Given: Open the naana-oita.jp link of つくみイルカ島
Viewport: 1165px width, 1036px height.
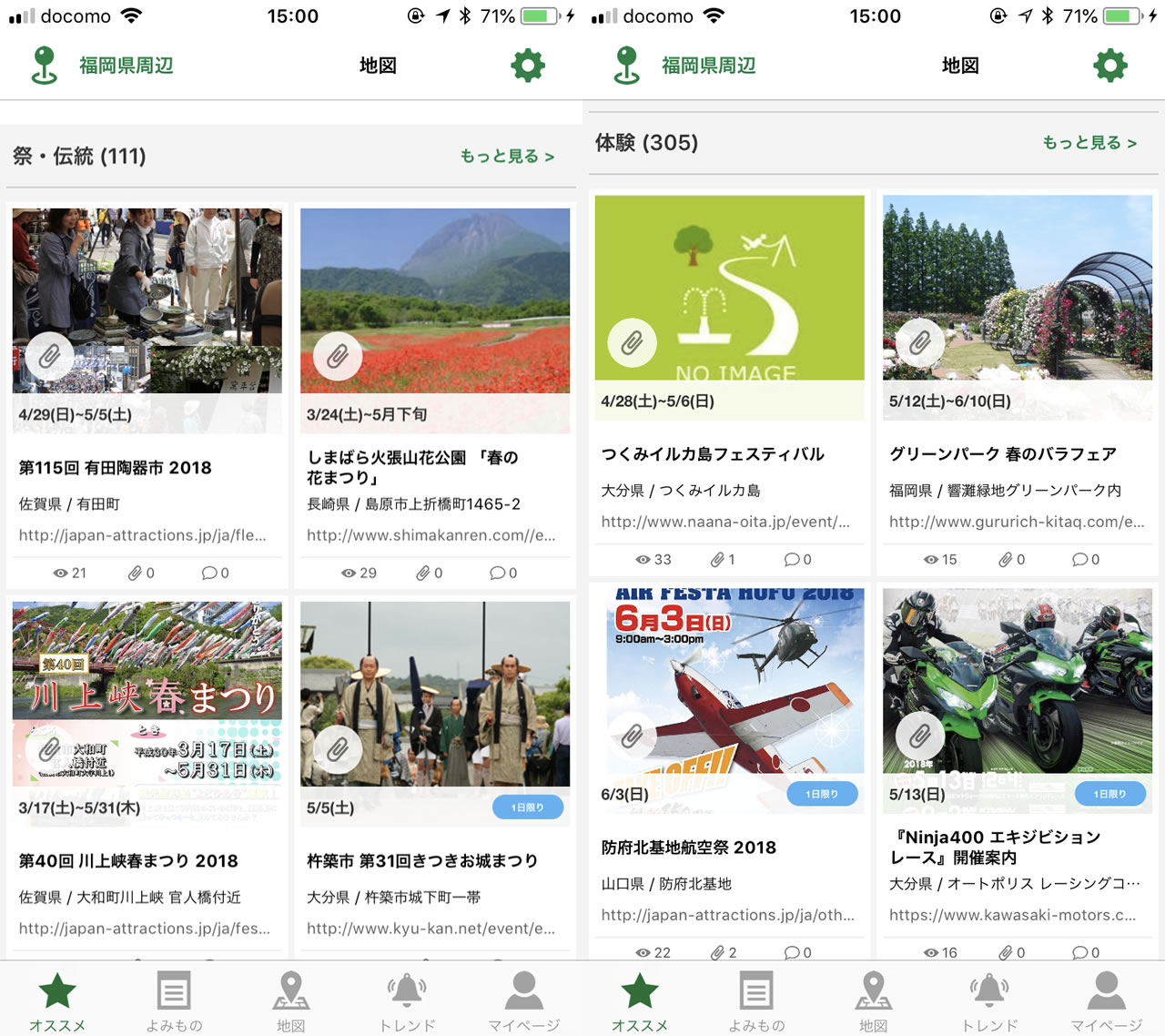Looking at the screenshot, I should [x=724, y=522].
